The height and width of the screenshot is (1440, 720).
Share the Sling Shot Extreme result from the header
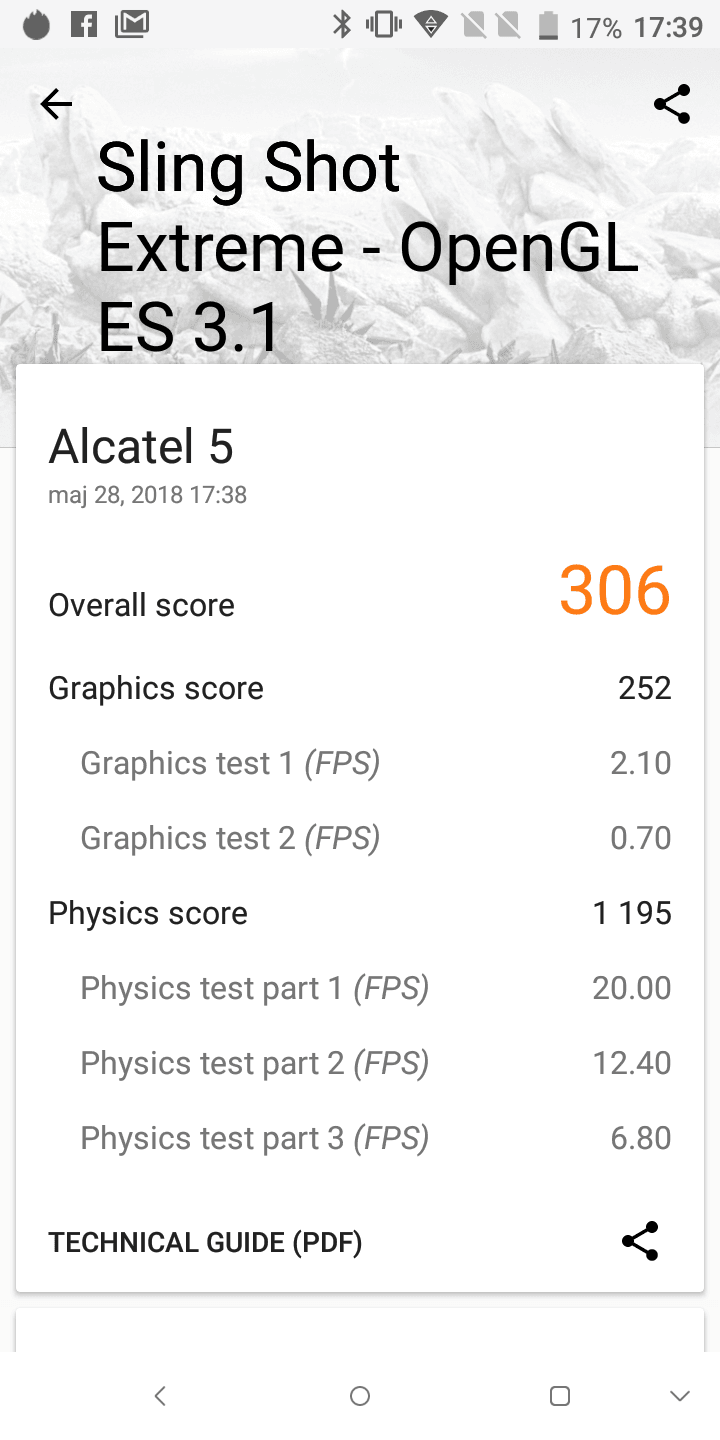[672, 104]
